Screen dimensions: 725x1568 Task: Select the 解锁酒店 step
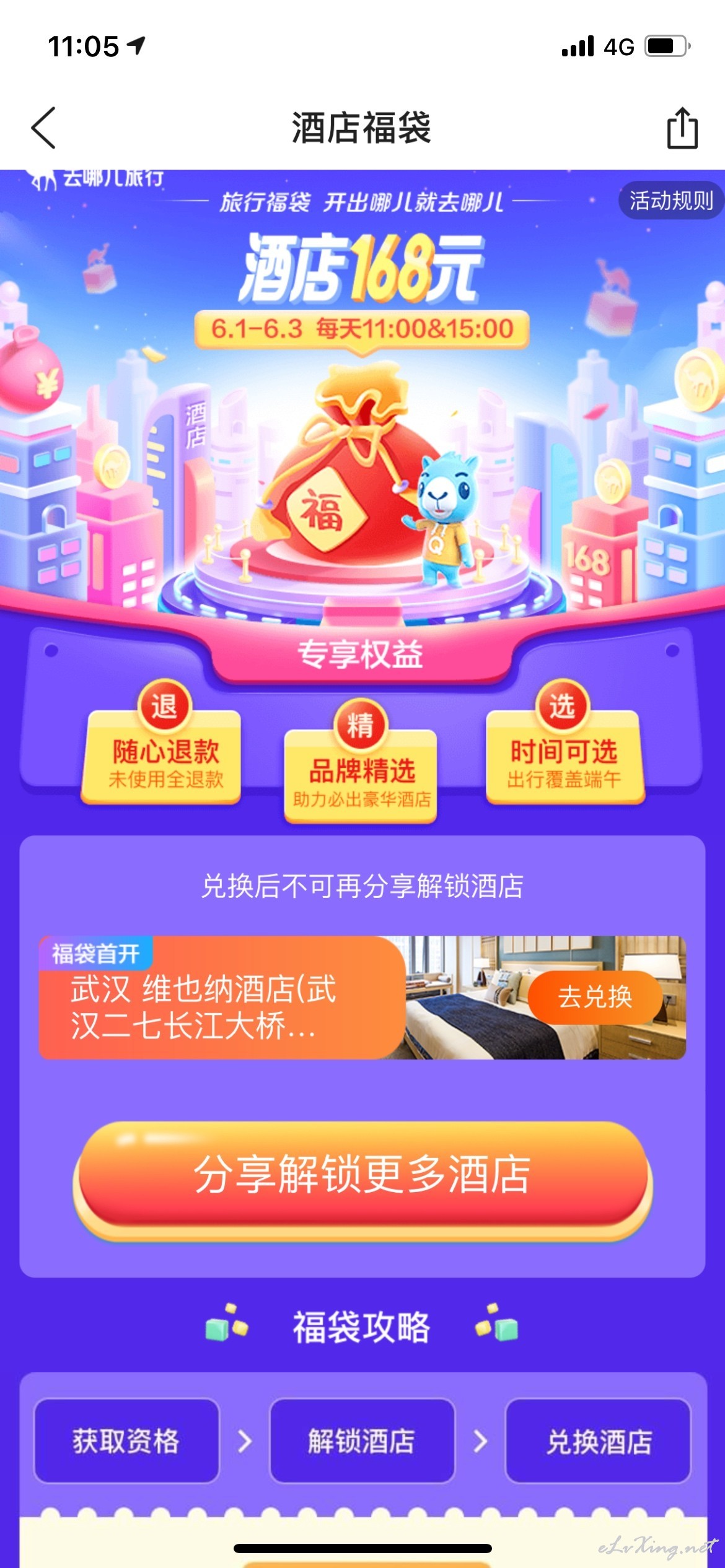362,1440
